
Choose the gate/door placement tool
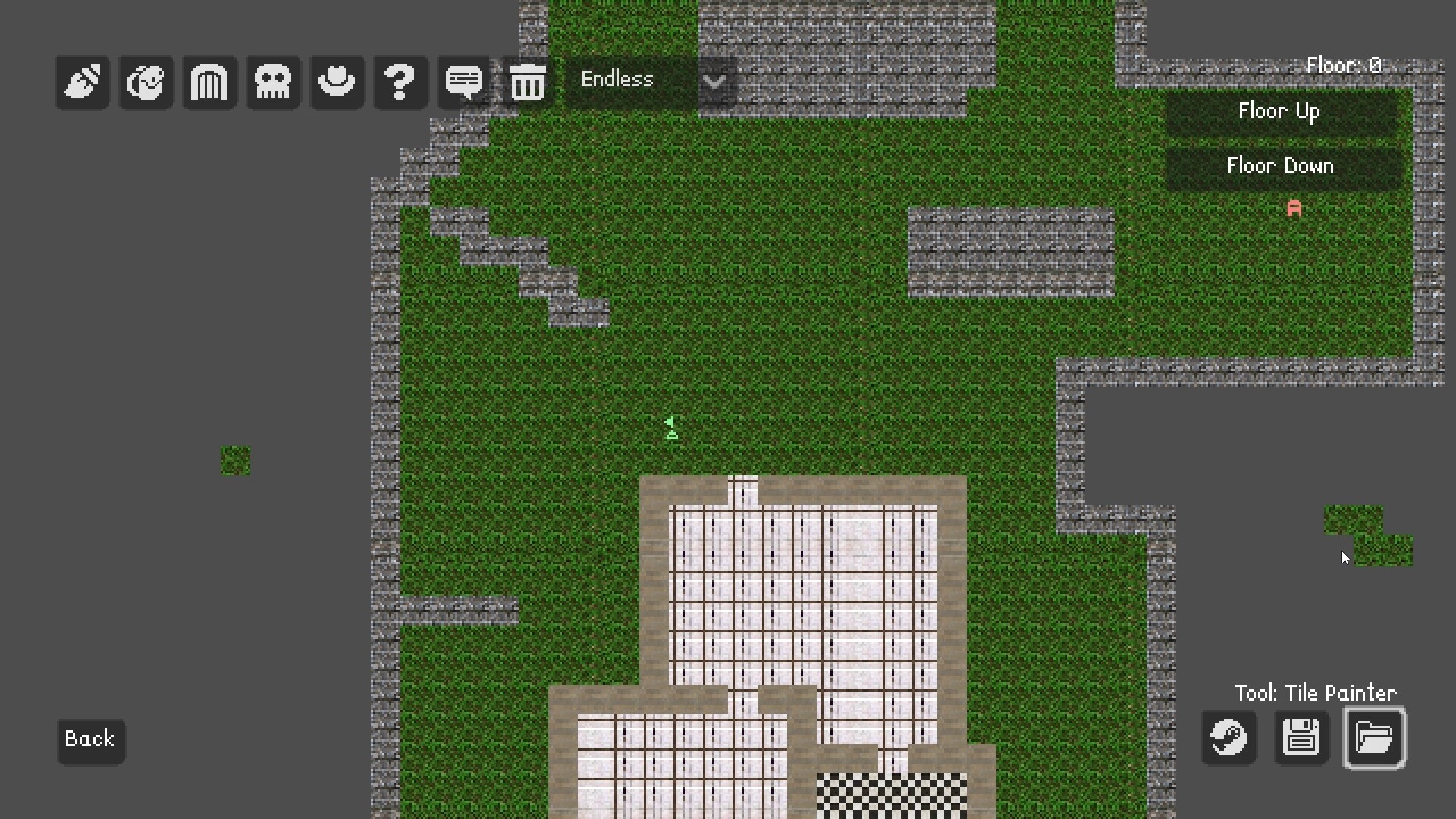pyautogui.click(x=209, y=82)
